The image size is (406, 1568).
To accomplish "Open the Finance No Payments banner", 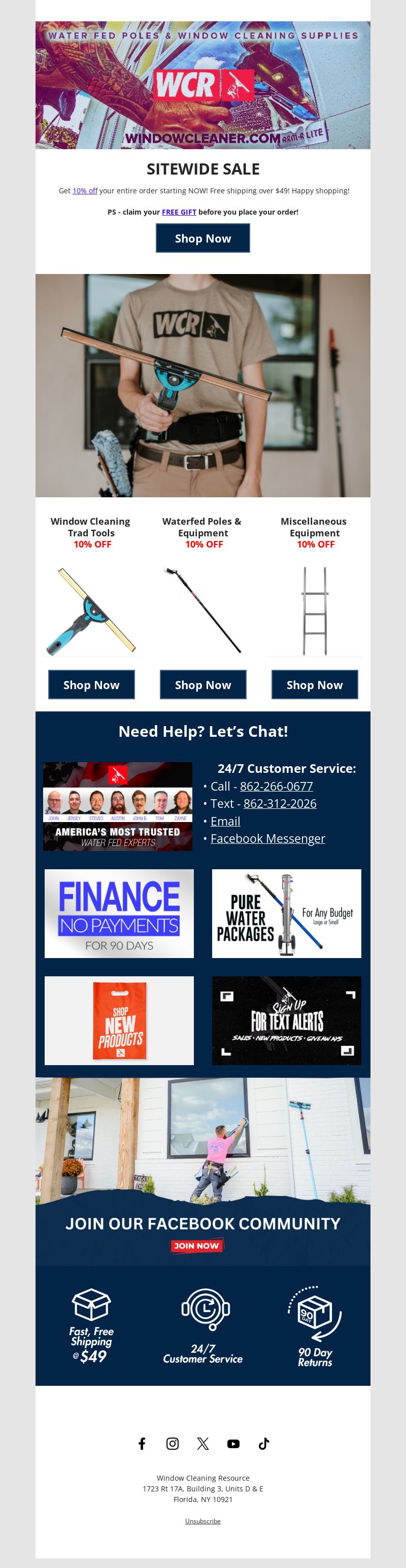I will 119,913.
